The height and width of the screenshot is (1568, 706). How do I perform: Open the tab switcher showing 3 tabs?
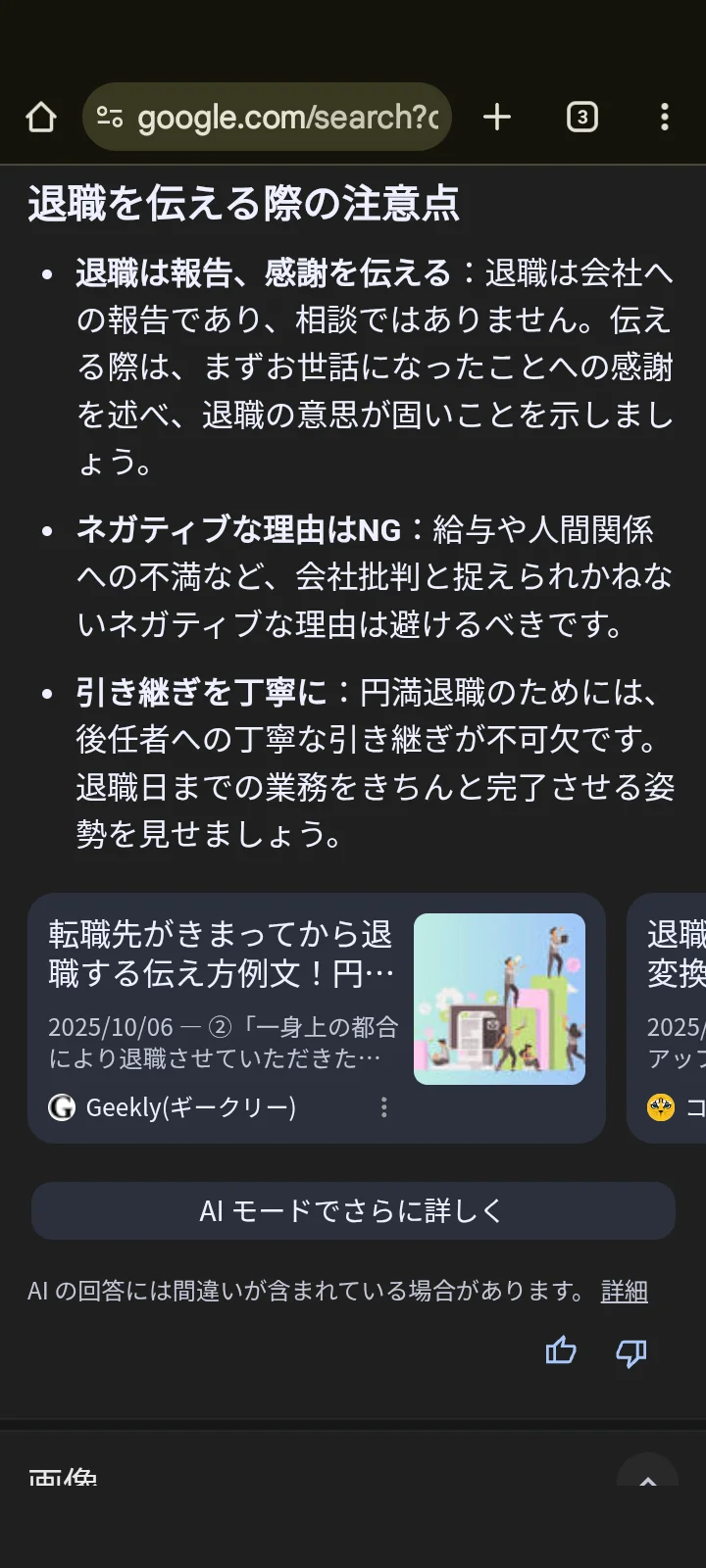[582, 118]
